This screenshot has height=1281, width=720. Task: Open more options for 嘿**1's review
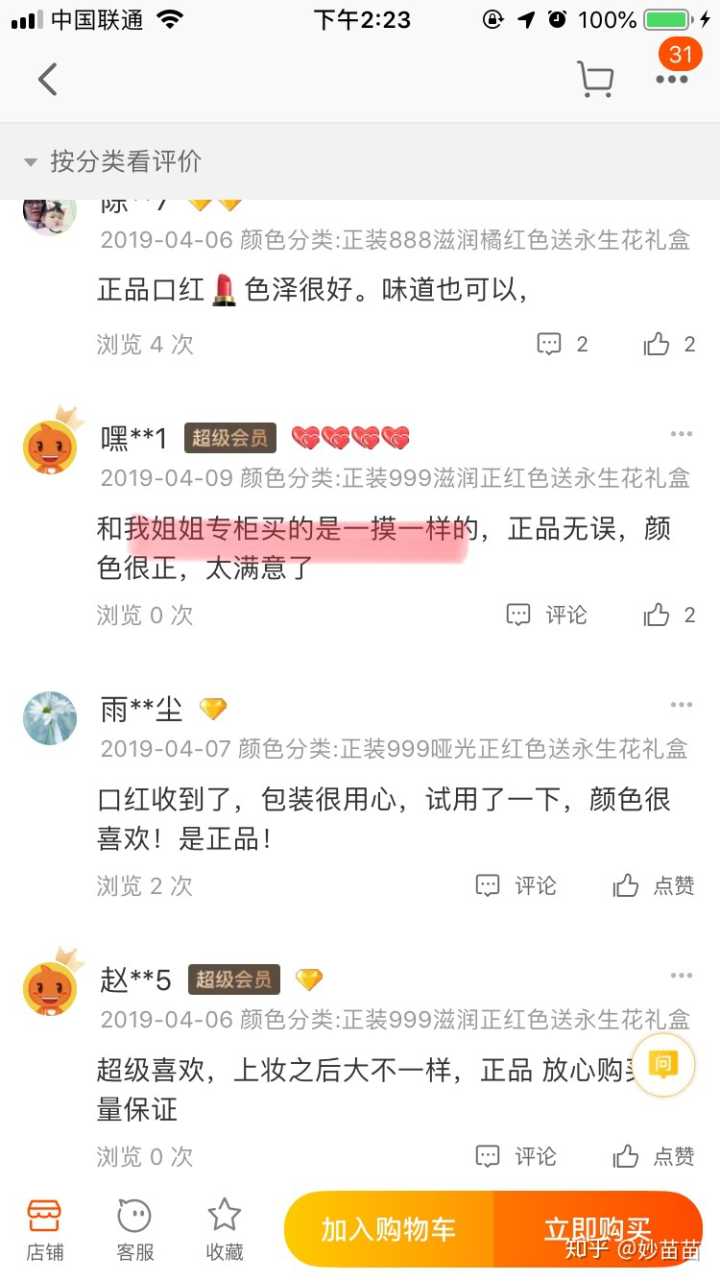(681, 434)
